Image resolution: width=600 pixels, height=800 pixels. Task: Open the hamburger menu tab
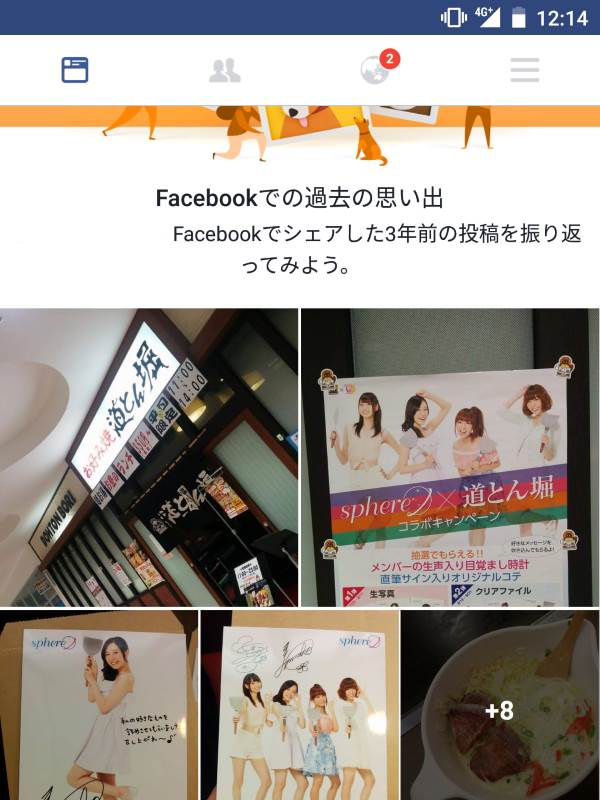tap(524, 70)
